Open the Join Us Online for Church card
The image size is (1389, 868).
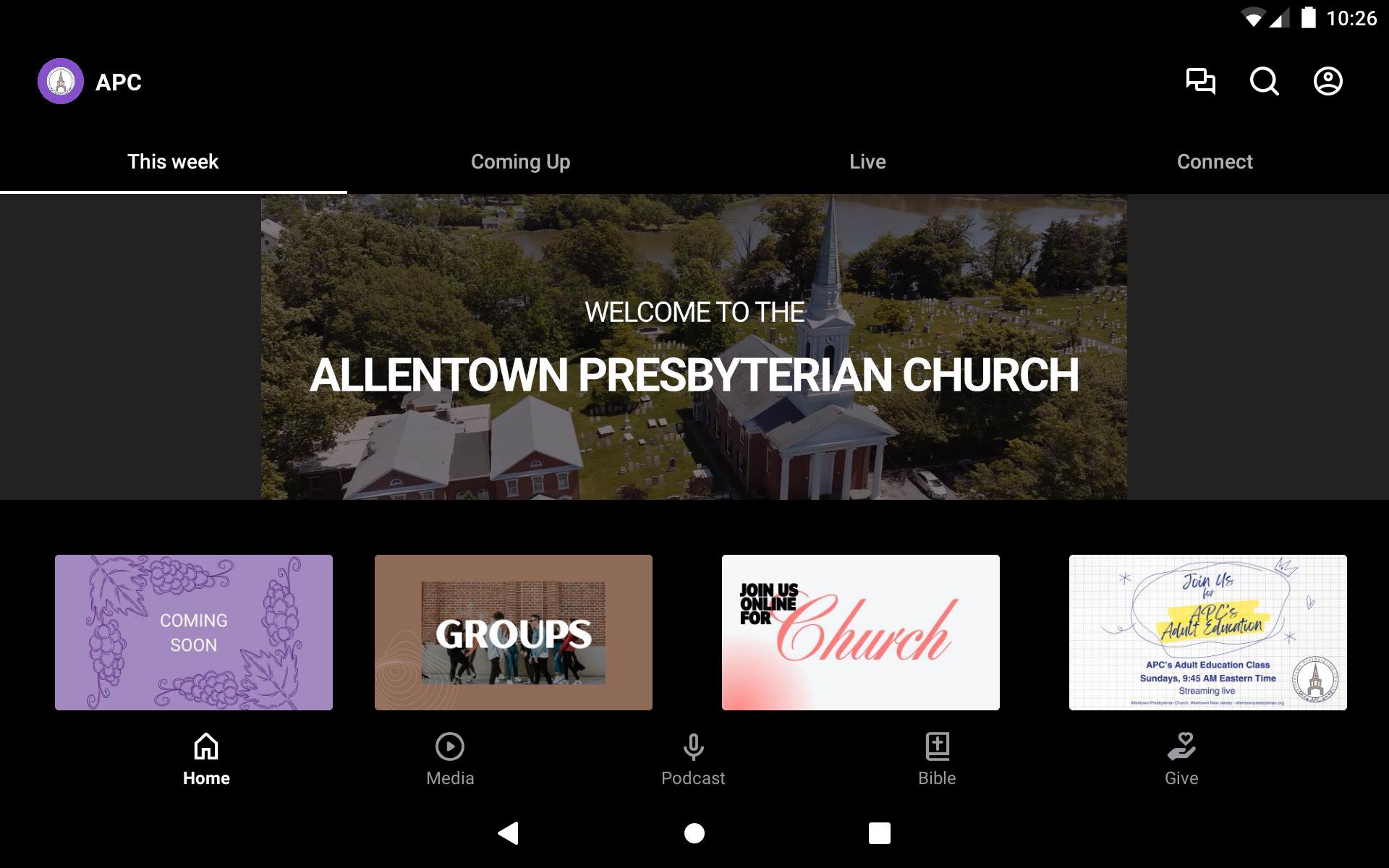[x=861, y=632]
